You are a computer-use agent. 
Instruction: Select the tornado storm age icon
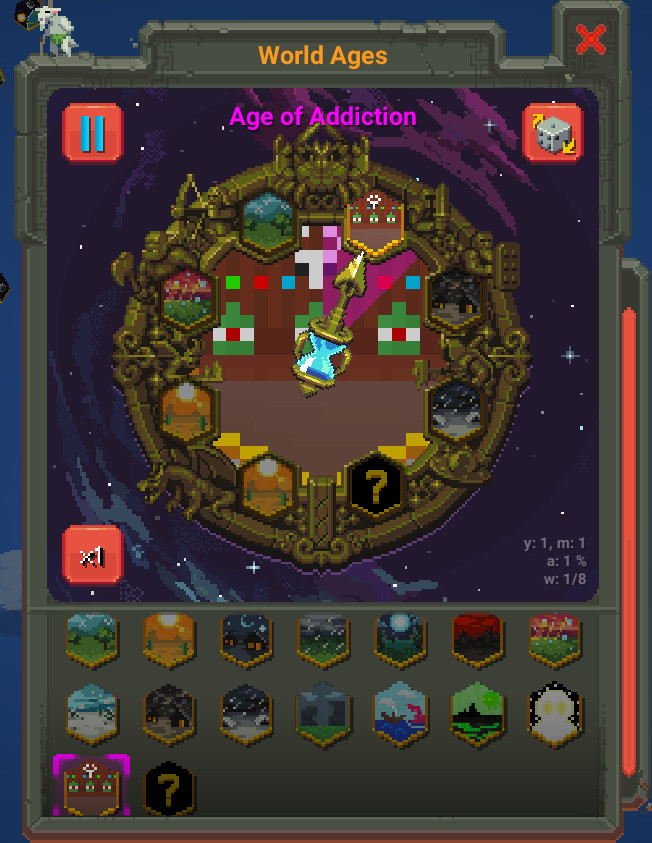coord(323,714)
